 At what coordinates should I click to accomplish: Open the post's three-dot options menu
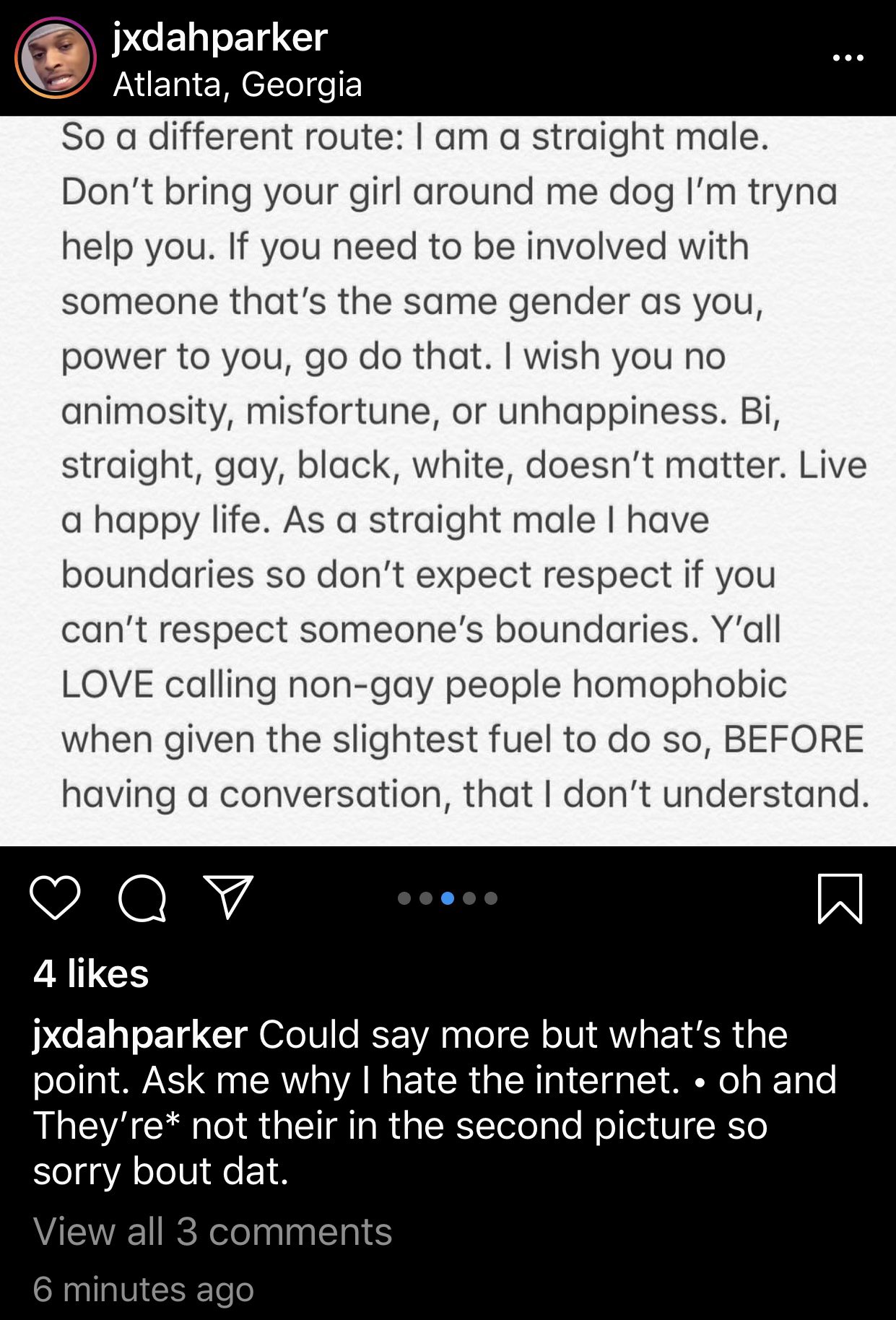pyautogui.click(x=848, y=58)
